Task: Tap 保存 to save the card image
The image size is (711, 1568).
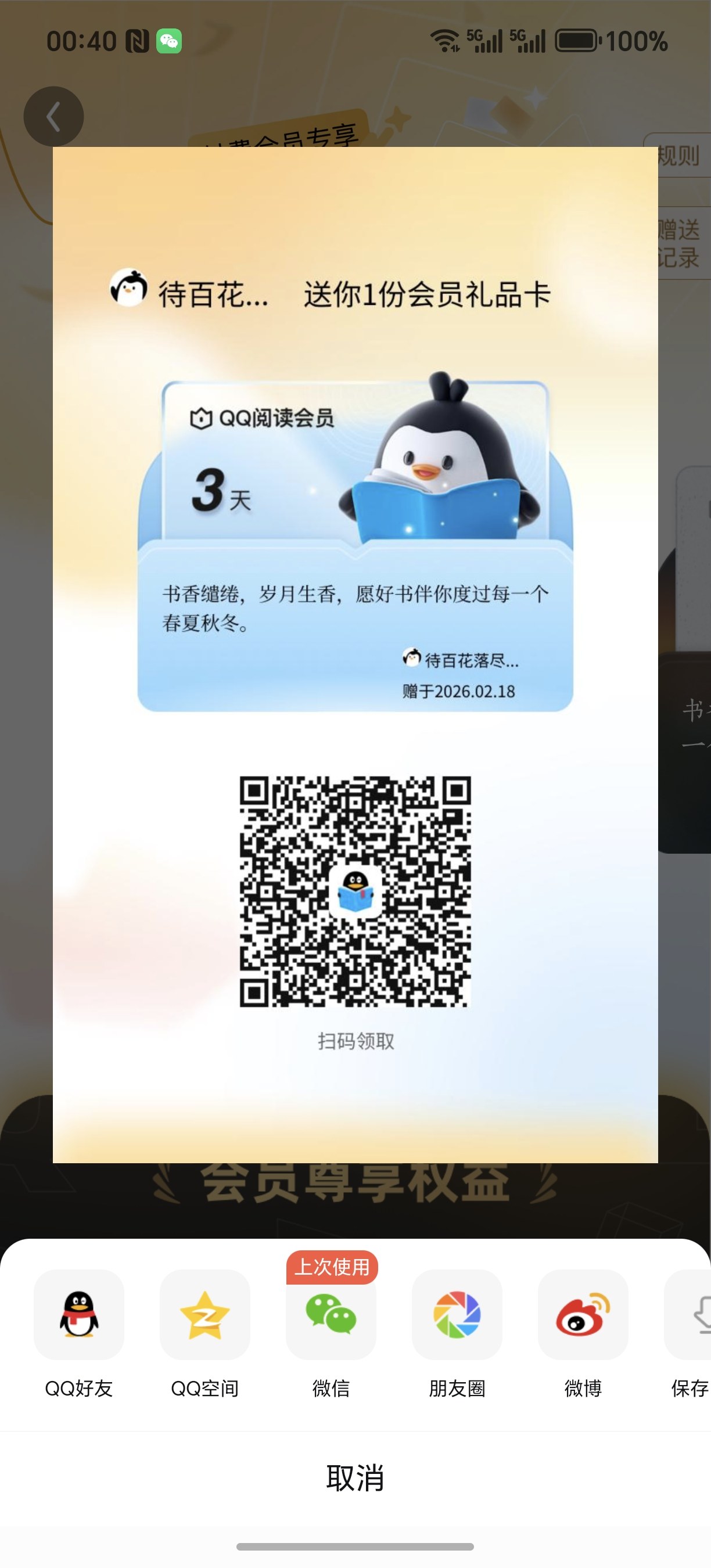Action: [691, 1316]
